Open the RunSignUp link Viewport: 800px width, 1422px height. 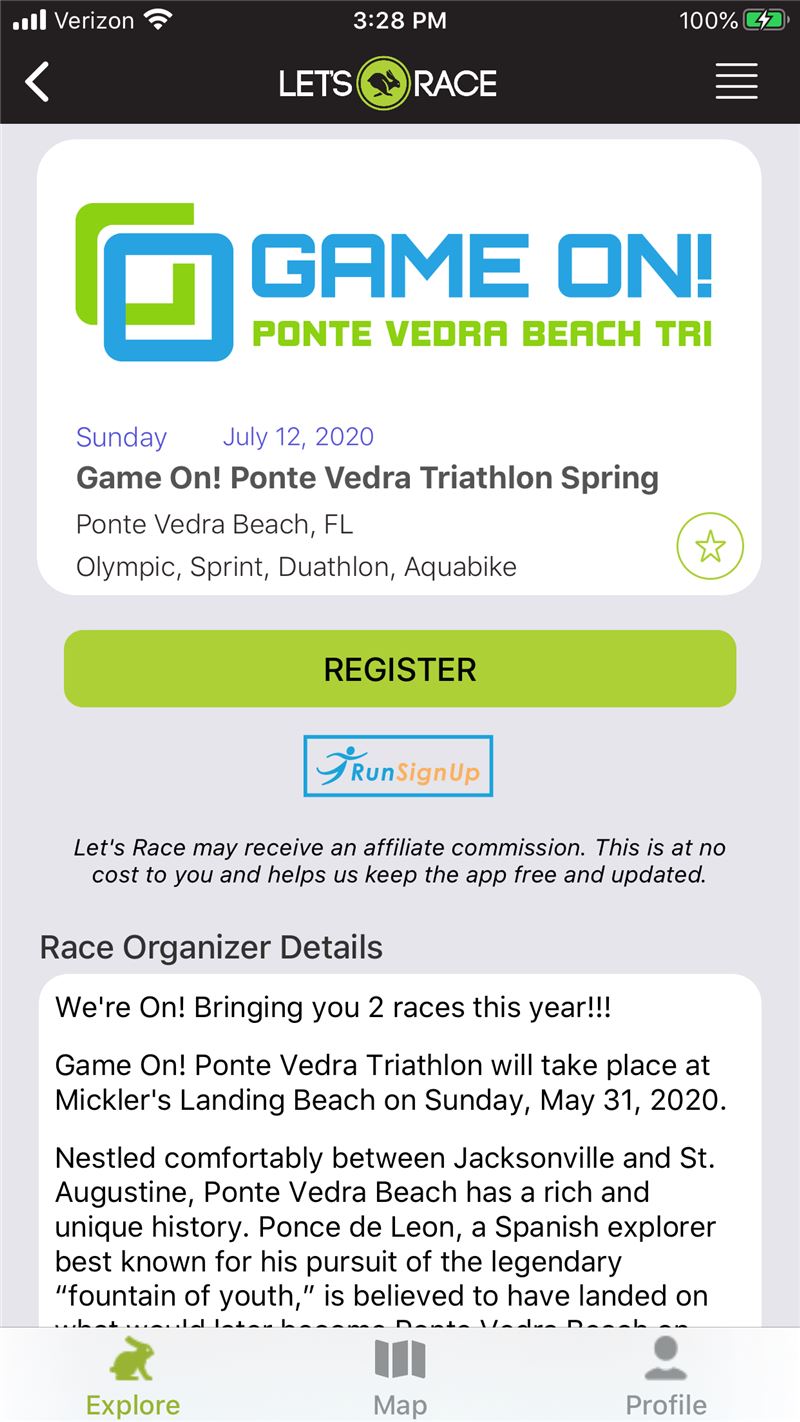tap(398, 766)
